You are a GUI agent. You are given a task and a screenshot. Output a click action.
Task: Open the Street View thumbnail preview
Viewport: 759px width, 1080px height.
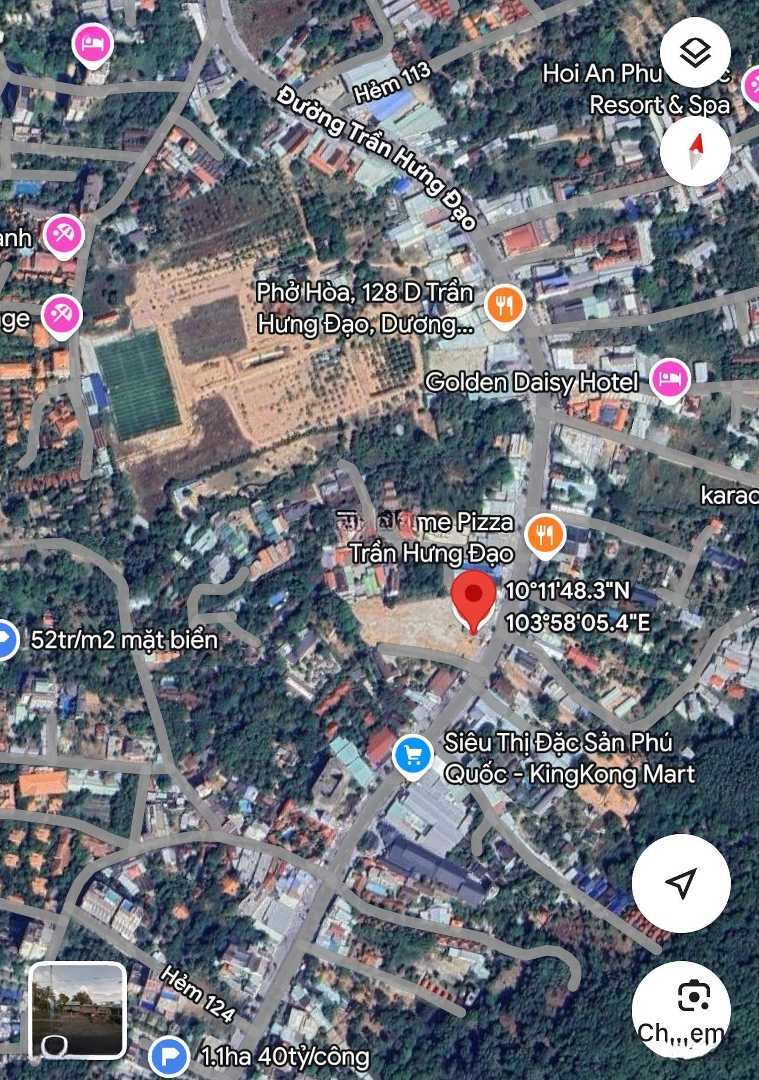click(77, 1010)
